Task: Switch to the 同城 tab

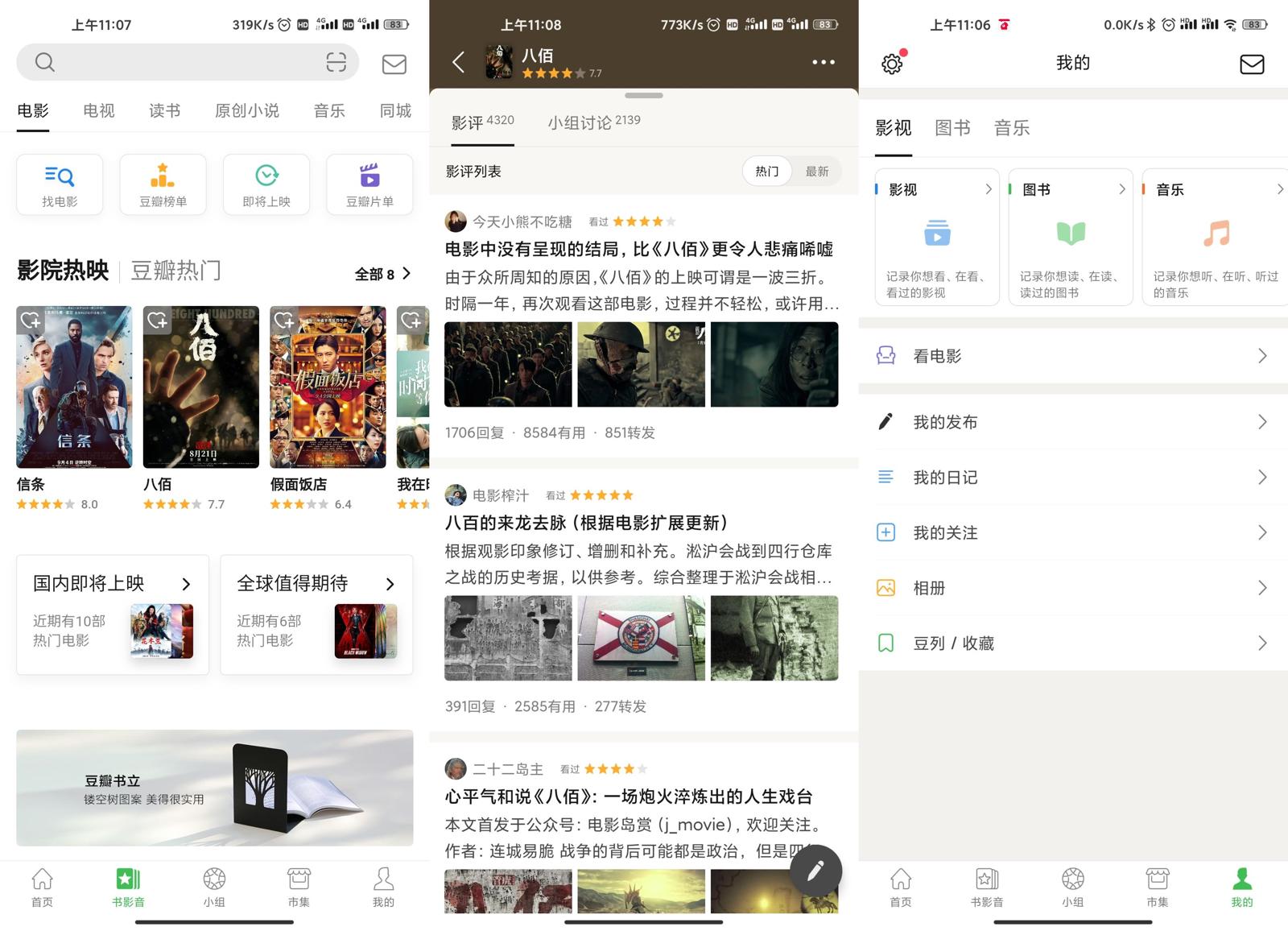Action: coord(395,111)
